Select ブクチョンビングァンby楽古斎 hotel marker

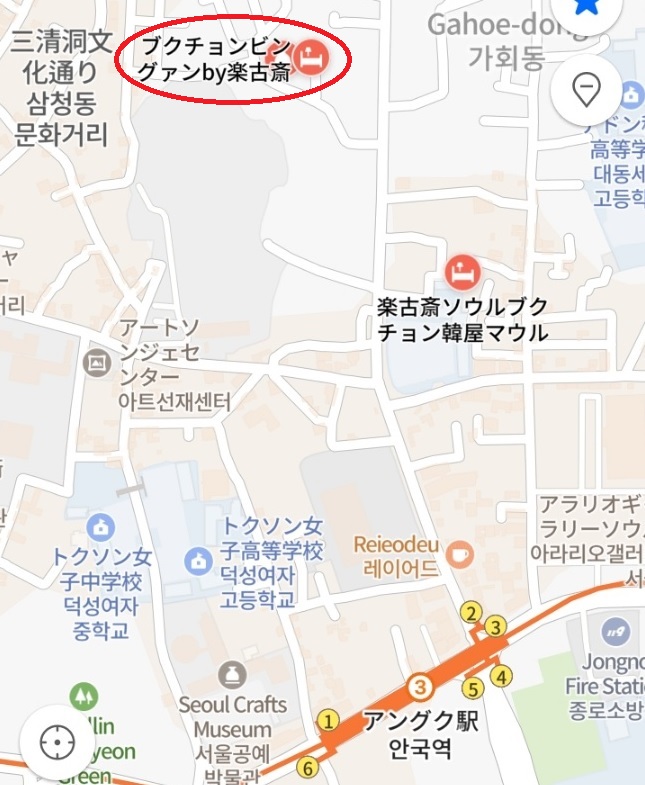[313, 55]
